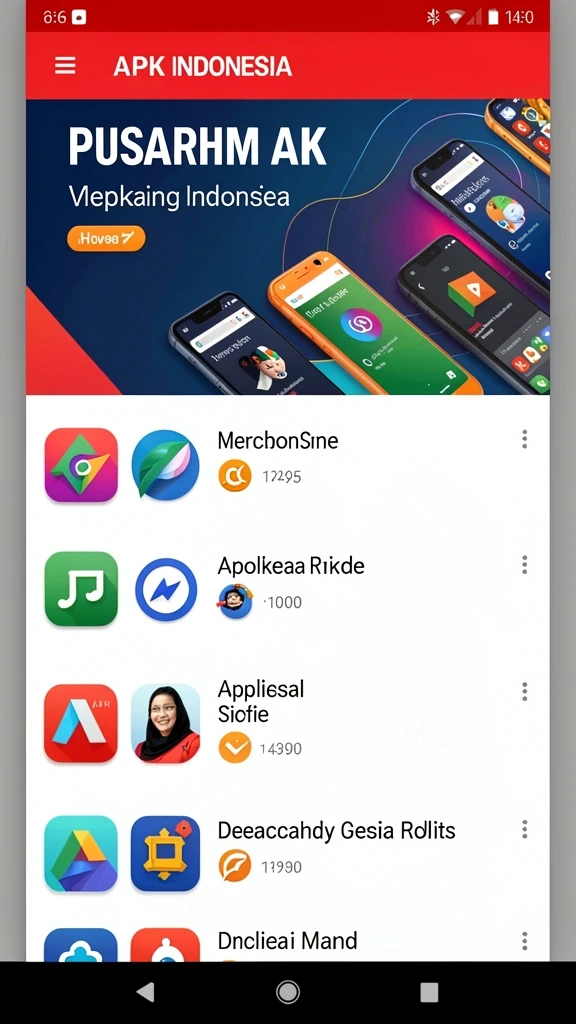This screenshot has width=576, height=1024.
Task: Open the hamburger drawer menu
Action: tap(65, 66)
